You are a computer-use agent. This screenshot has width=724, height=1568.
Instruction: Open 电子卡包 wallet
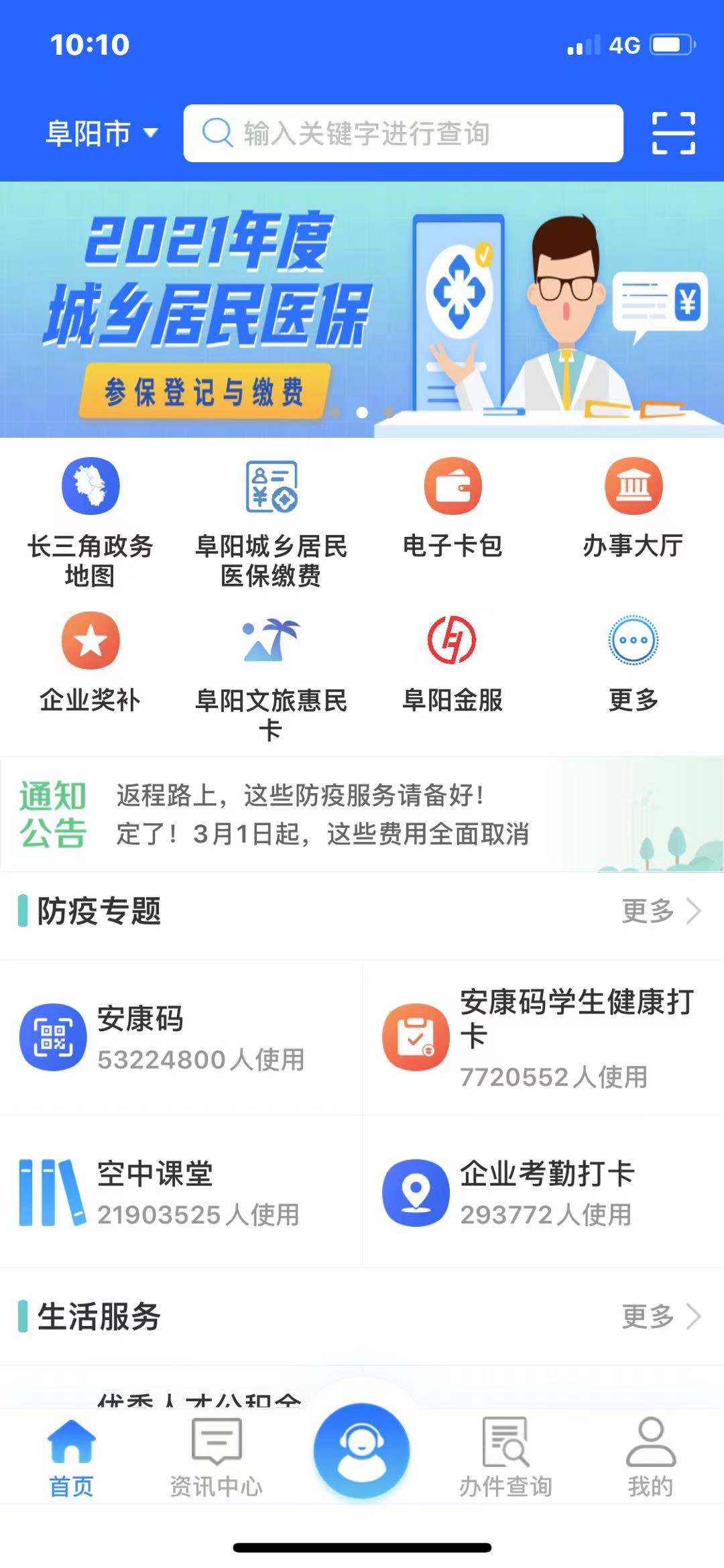click(452, 509)
